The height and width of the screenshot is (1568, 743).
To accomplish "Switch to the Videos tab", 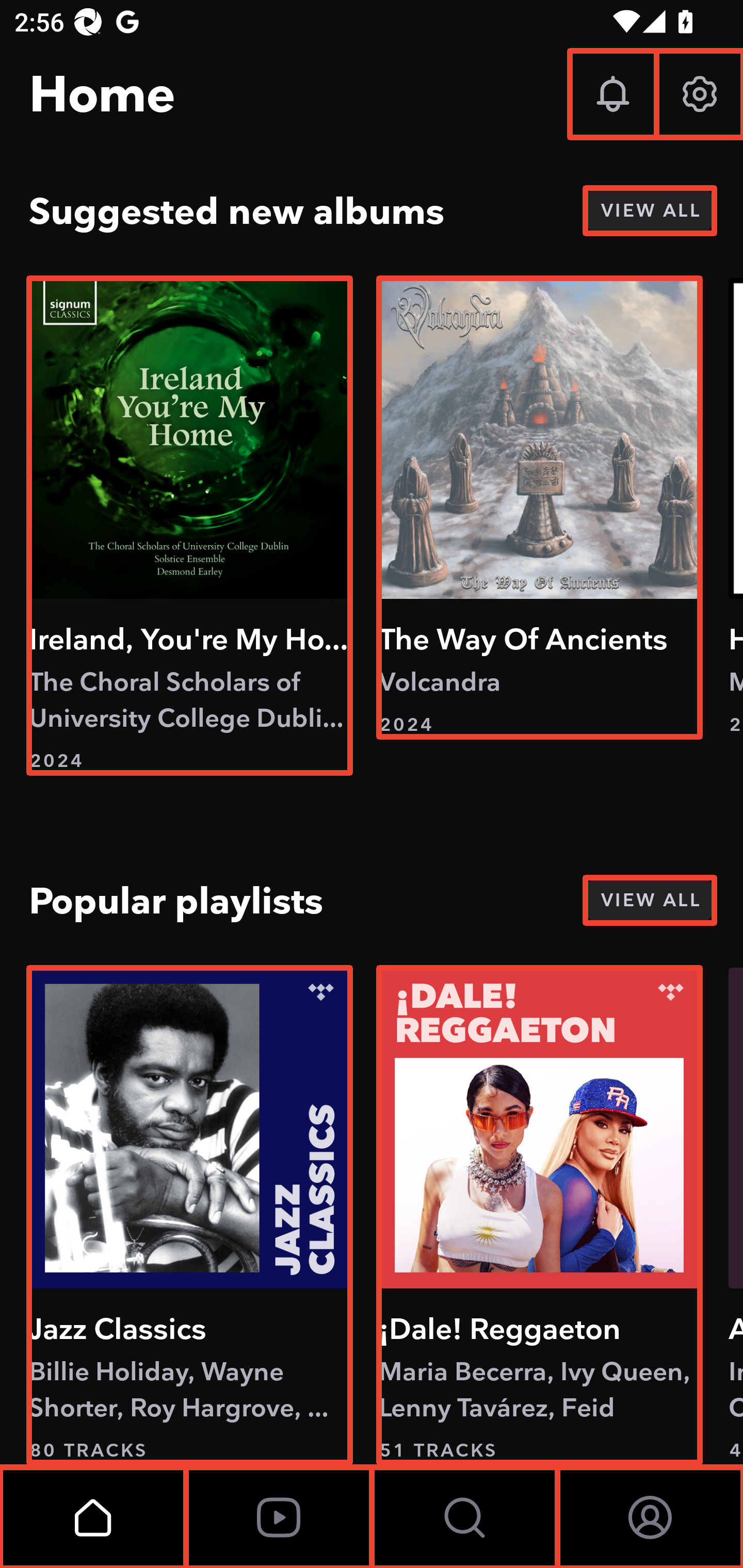I will pyautogui.click(x=278, y=1517).
